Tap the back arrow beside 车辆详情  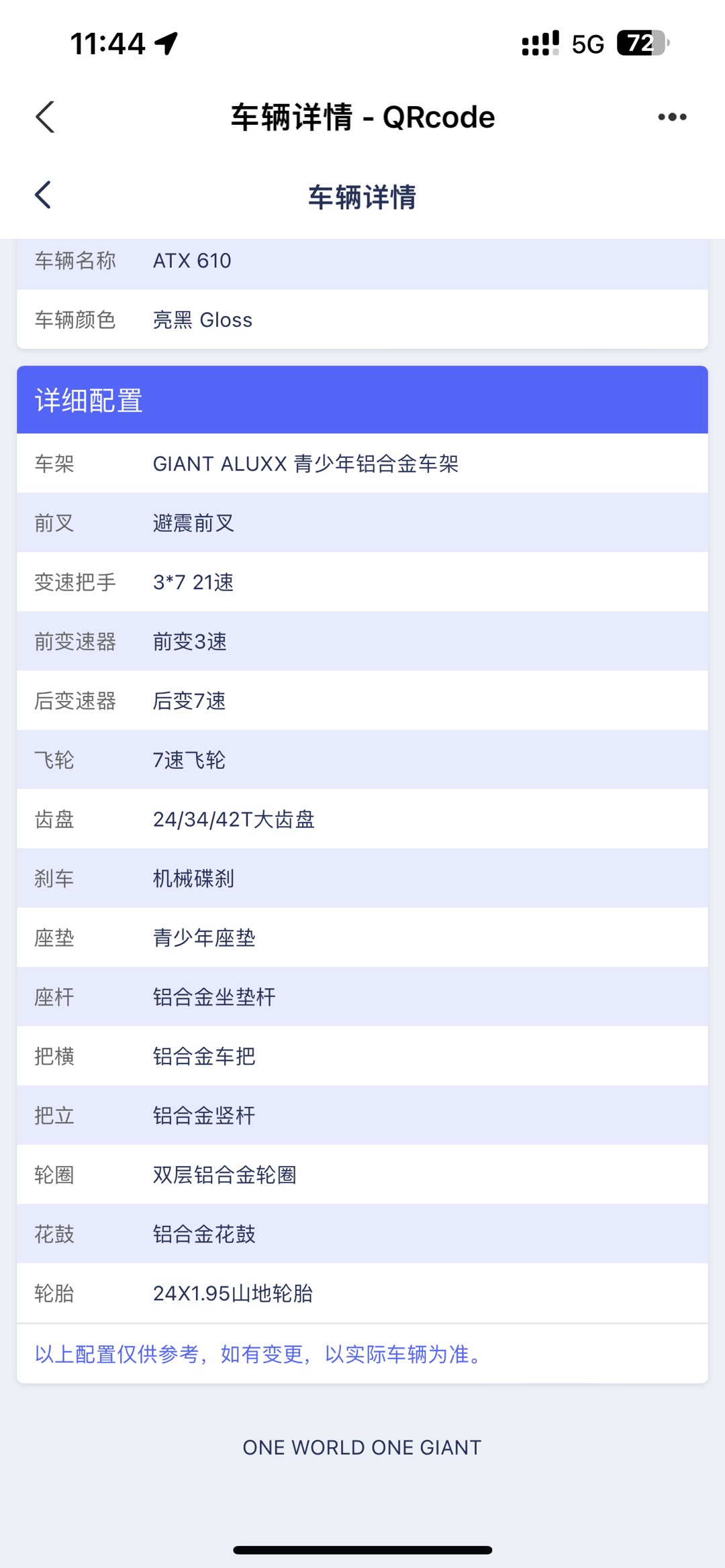coord(44,195)
